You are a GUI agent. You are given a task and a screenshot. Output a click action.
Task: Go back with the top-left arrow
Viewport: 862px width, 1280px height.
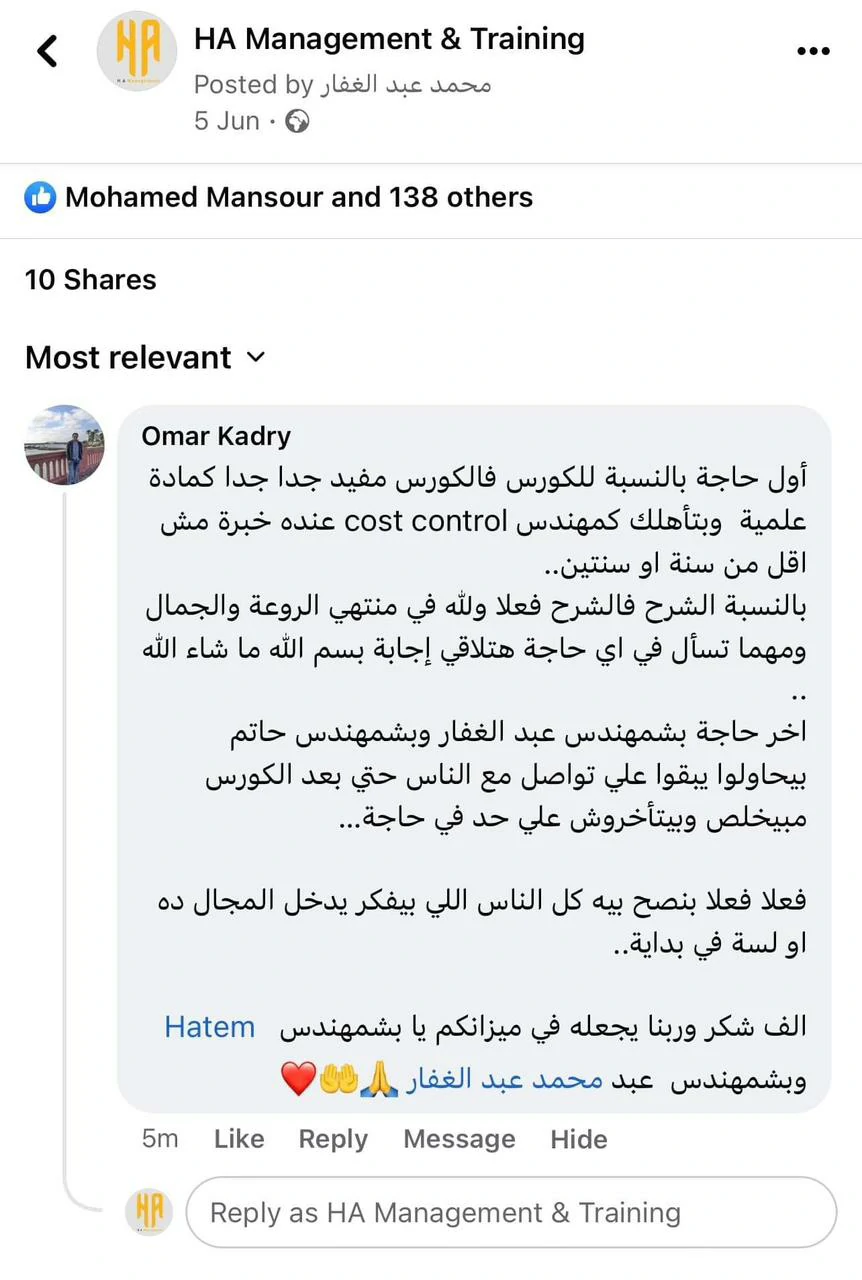47,51
